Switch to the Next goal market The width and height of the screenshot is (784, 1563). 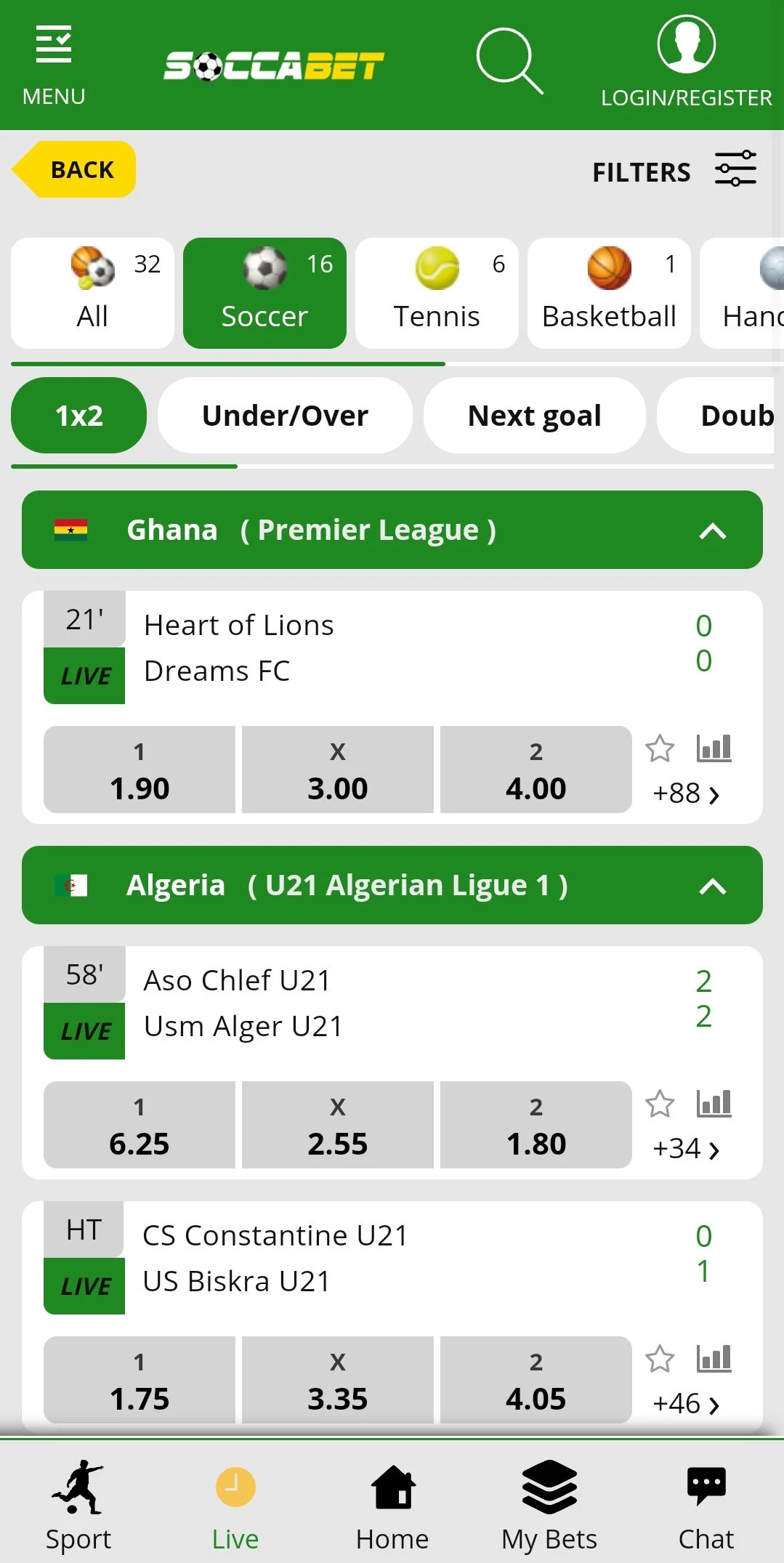point(534,416)
